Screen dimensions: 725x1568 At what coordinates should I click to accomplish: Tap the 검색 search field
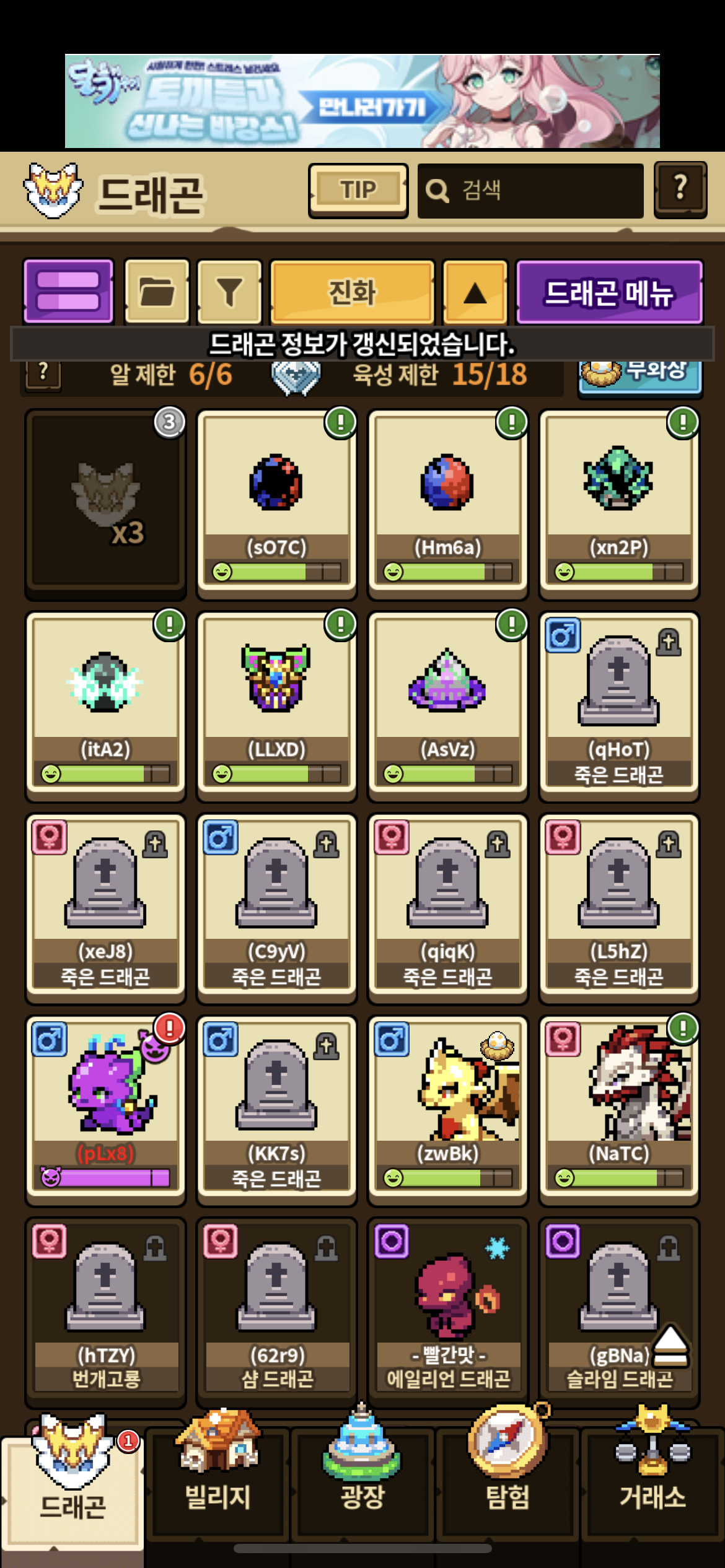tap(530, 190)
